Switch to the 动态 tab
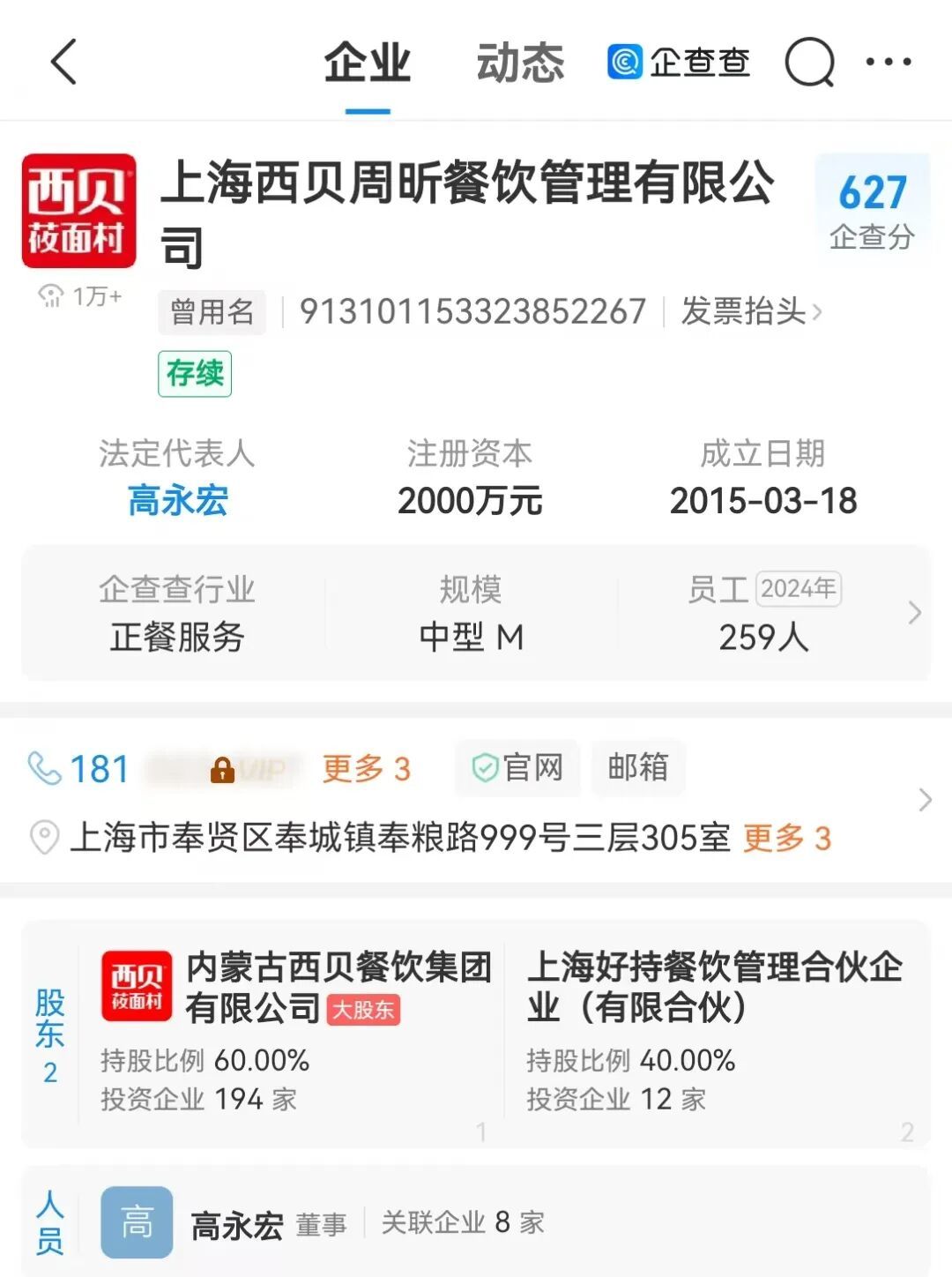This screenshot has height=1277, width=952. (520, 63)
